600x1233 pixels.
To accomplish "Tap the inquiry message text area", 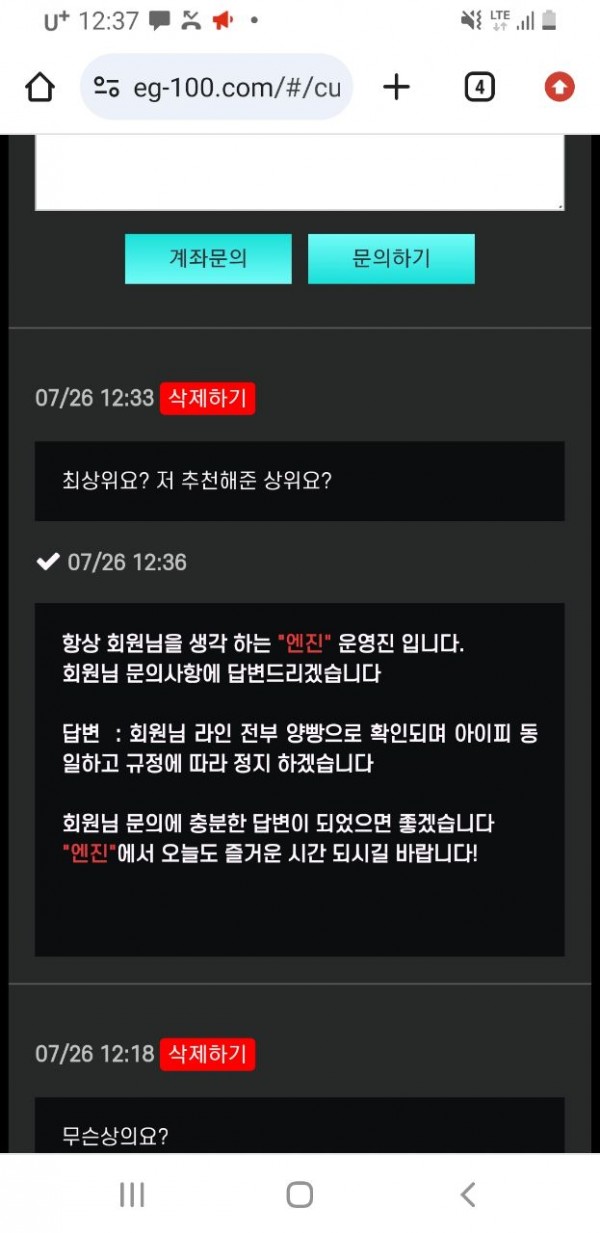I will click(x=299, y=172).
